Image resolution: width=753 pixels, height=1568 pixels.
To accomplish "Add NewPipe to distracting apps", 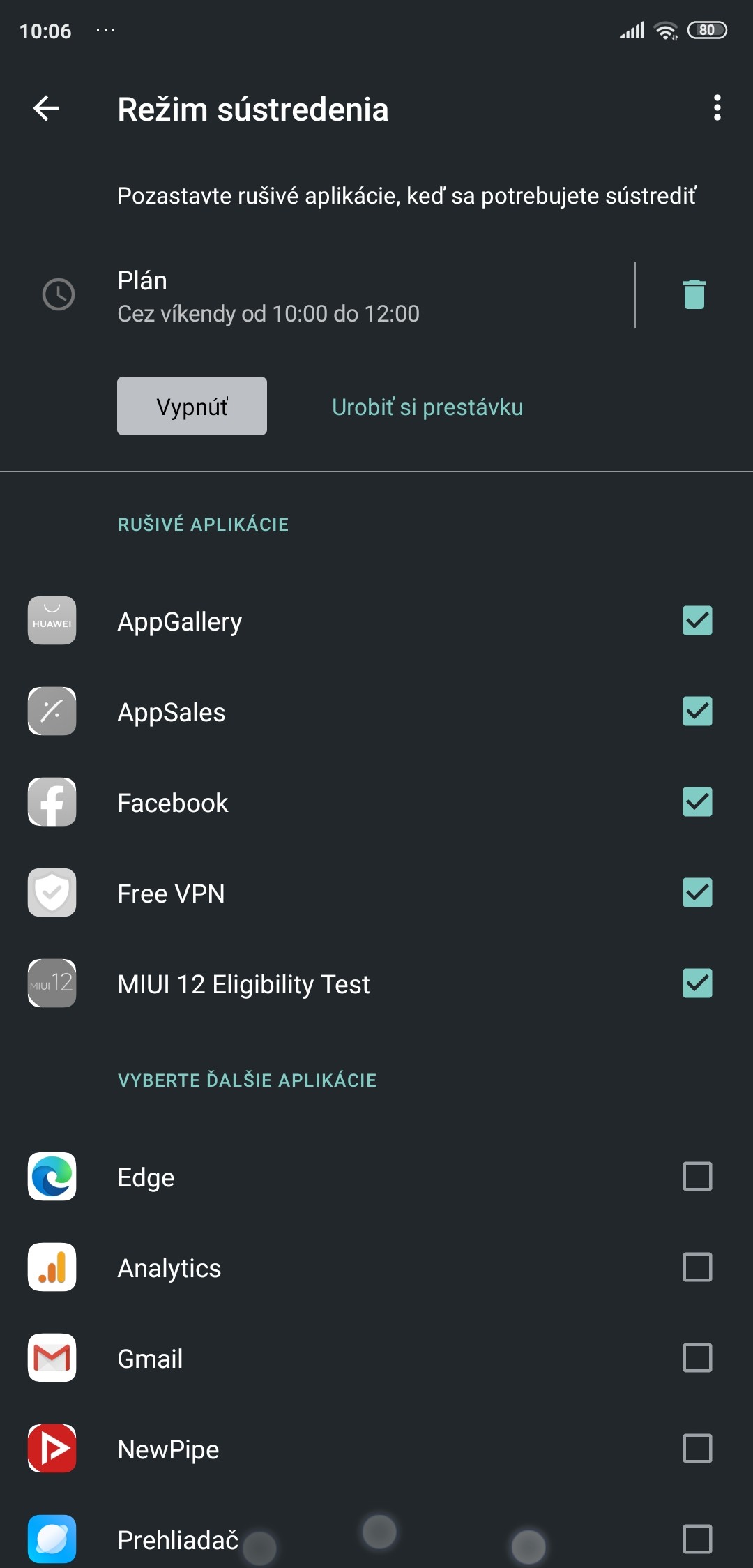I will pyautogui.click(x=697, y=1448).
